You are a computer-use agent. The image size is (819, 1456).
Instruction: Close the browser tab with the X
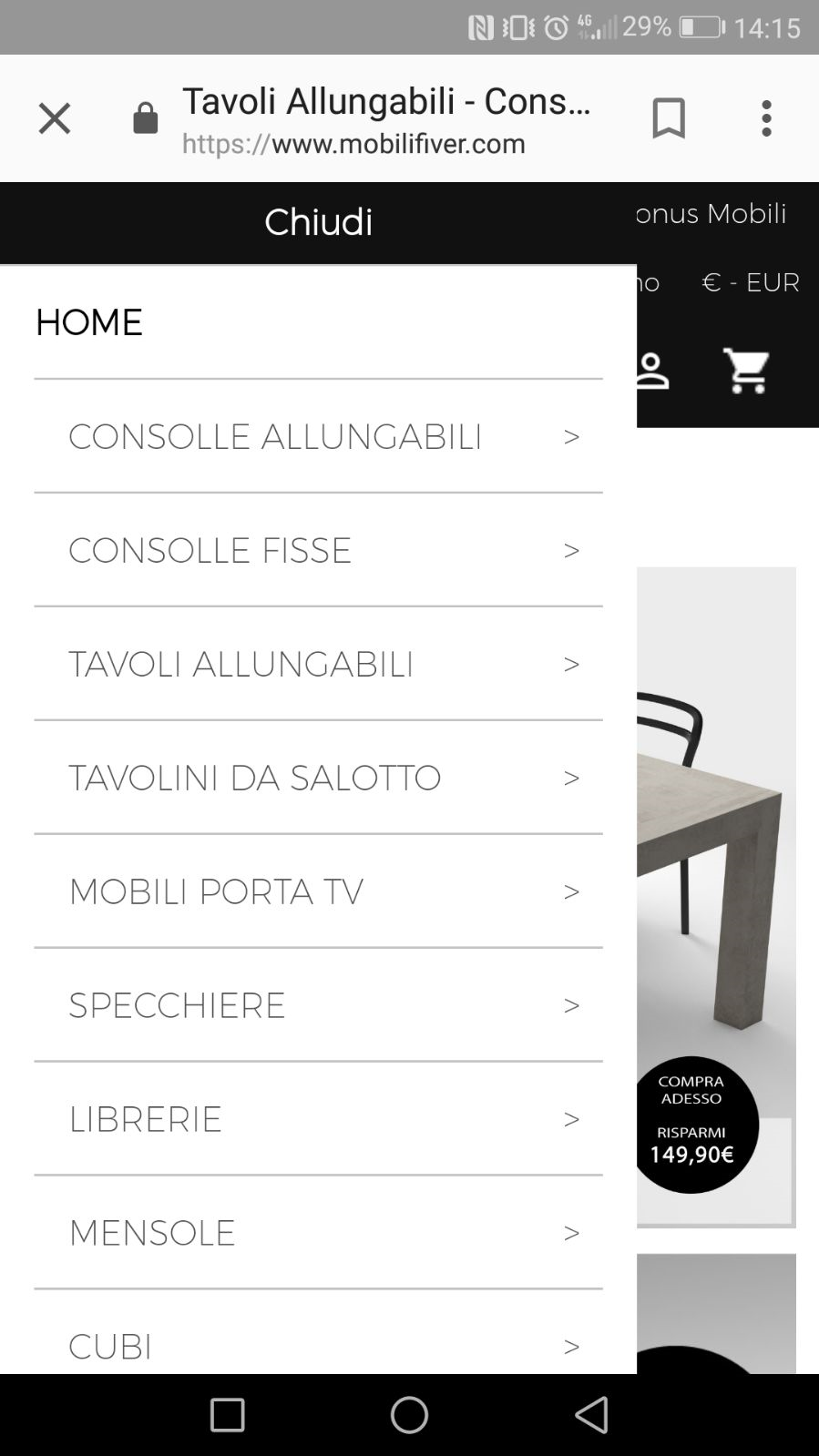click(x=55, y=118)
